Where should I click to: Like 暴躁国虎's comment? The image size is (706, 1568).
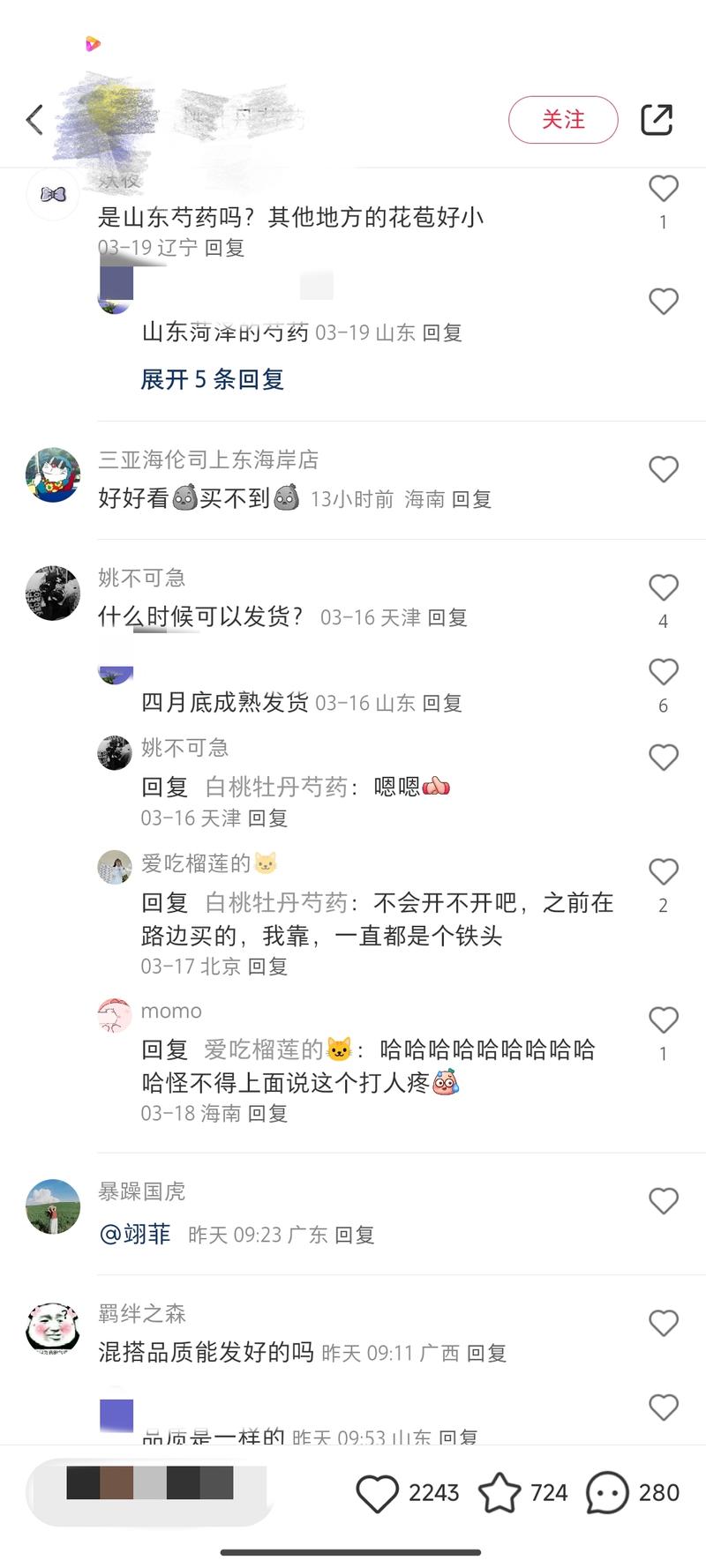click(664, 1201)
